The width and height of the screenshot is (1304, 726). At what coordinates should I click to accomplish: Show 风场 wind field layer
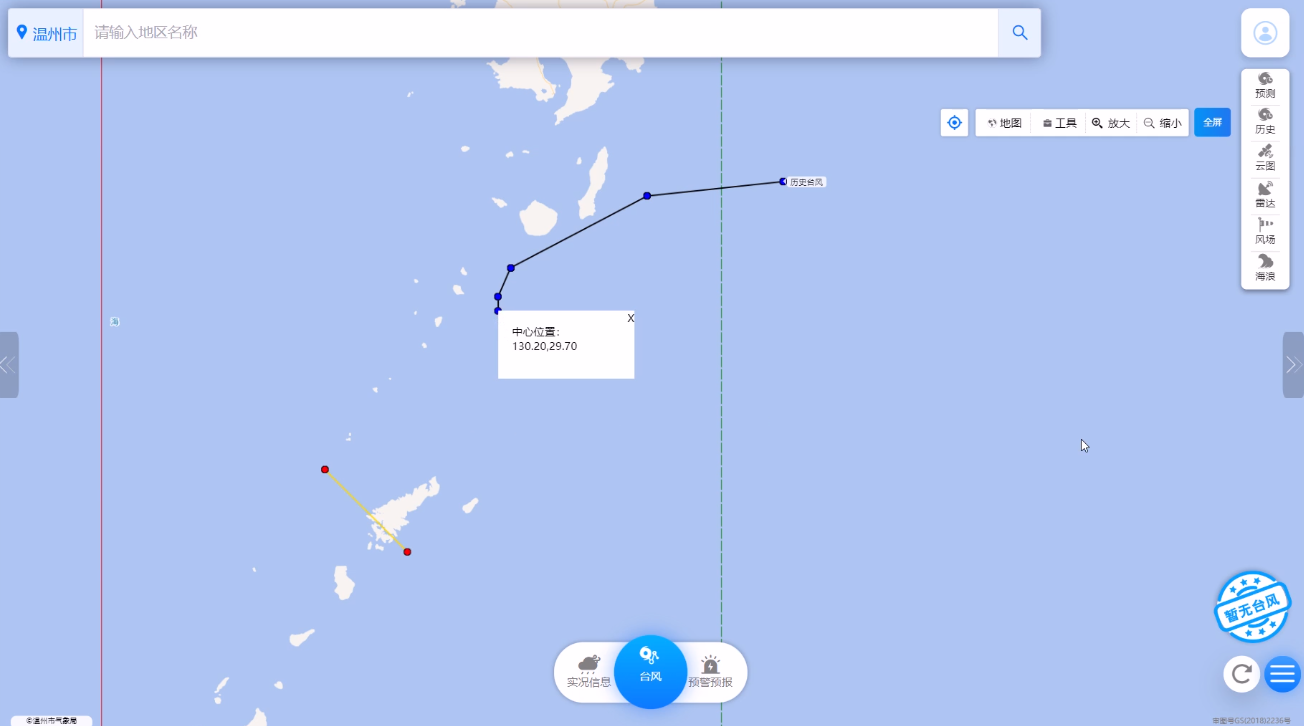[1265, 231]
